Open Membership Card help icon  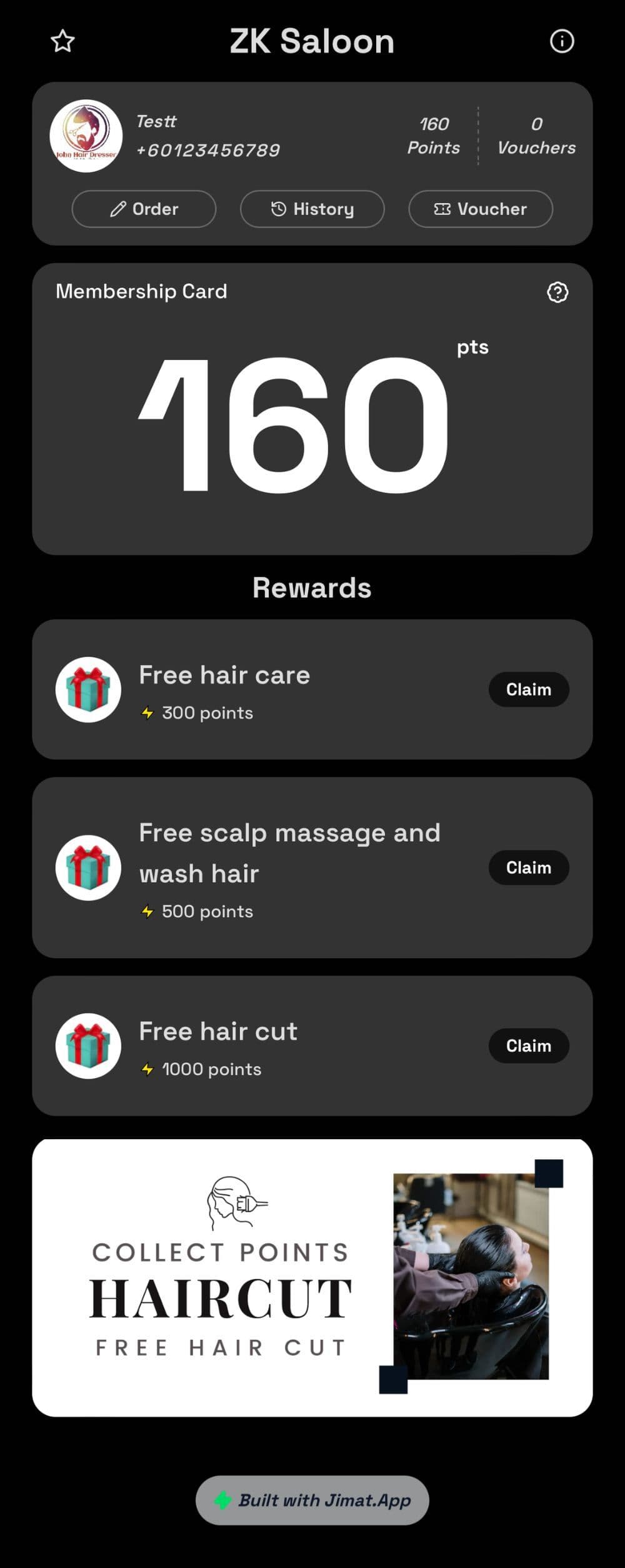point(557,292)
